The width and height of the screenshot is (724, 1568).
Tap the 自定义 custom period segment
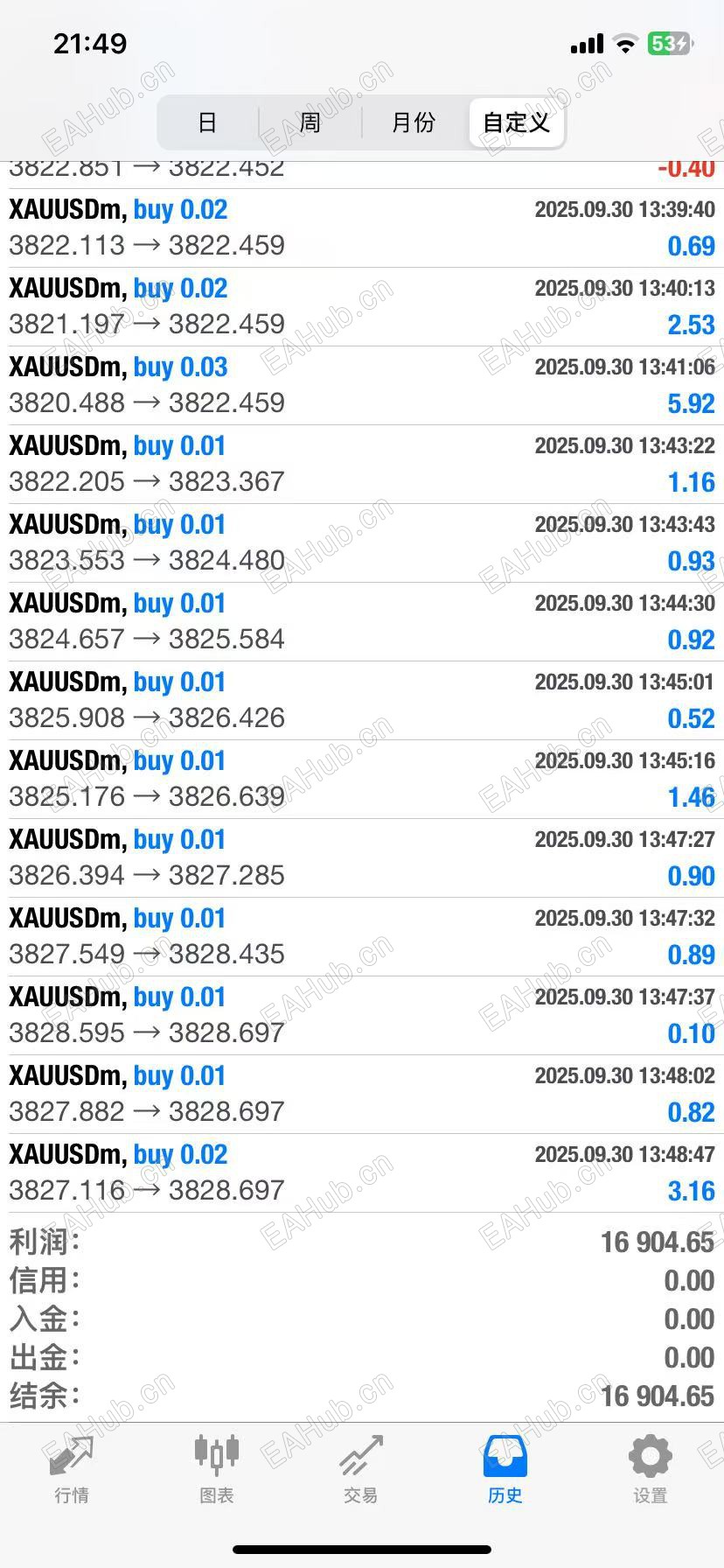click(x=516, y=122)
